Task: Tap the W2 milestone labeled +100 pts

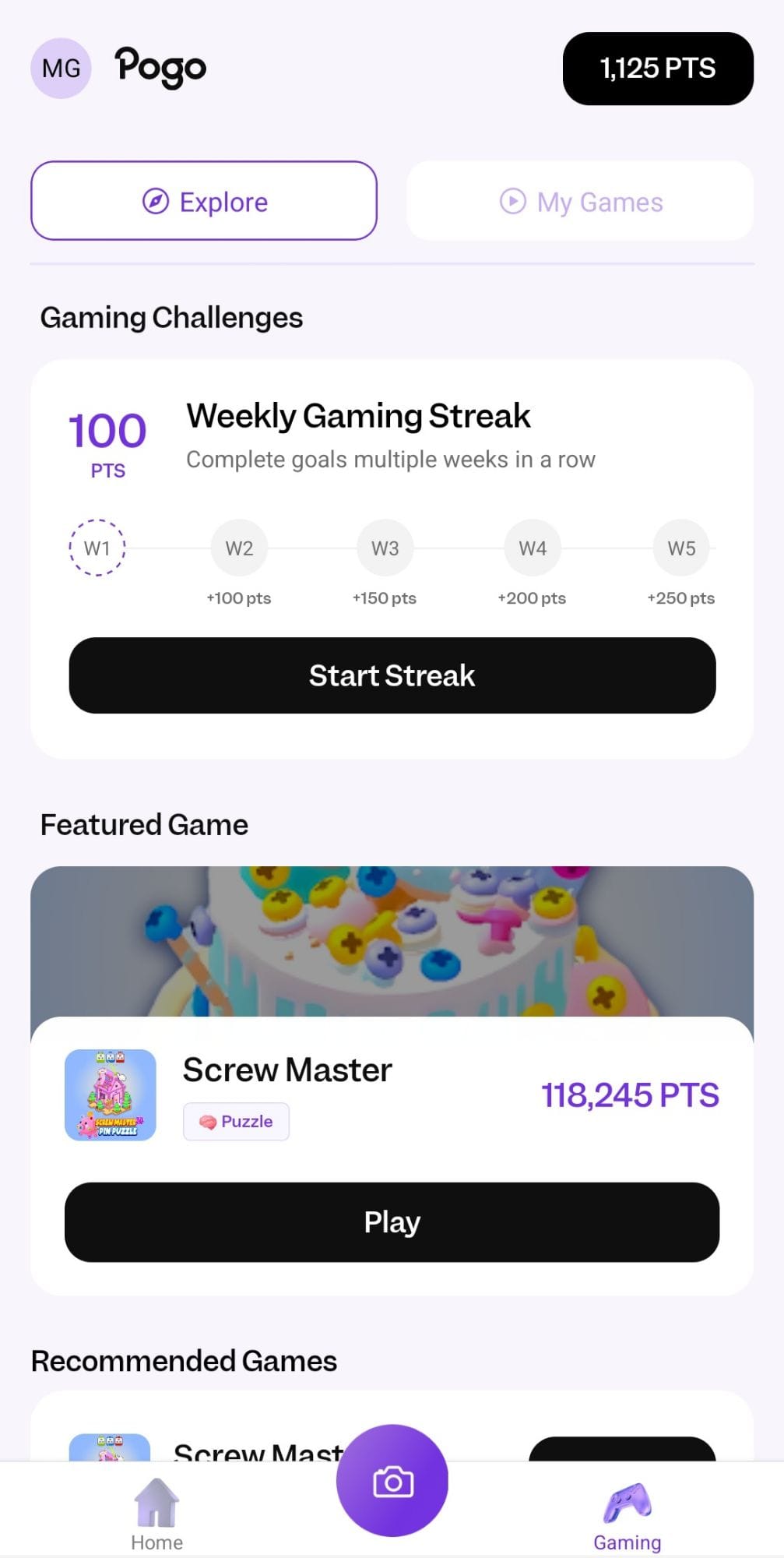Action: tap(238, 548)
